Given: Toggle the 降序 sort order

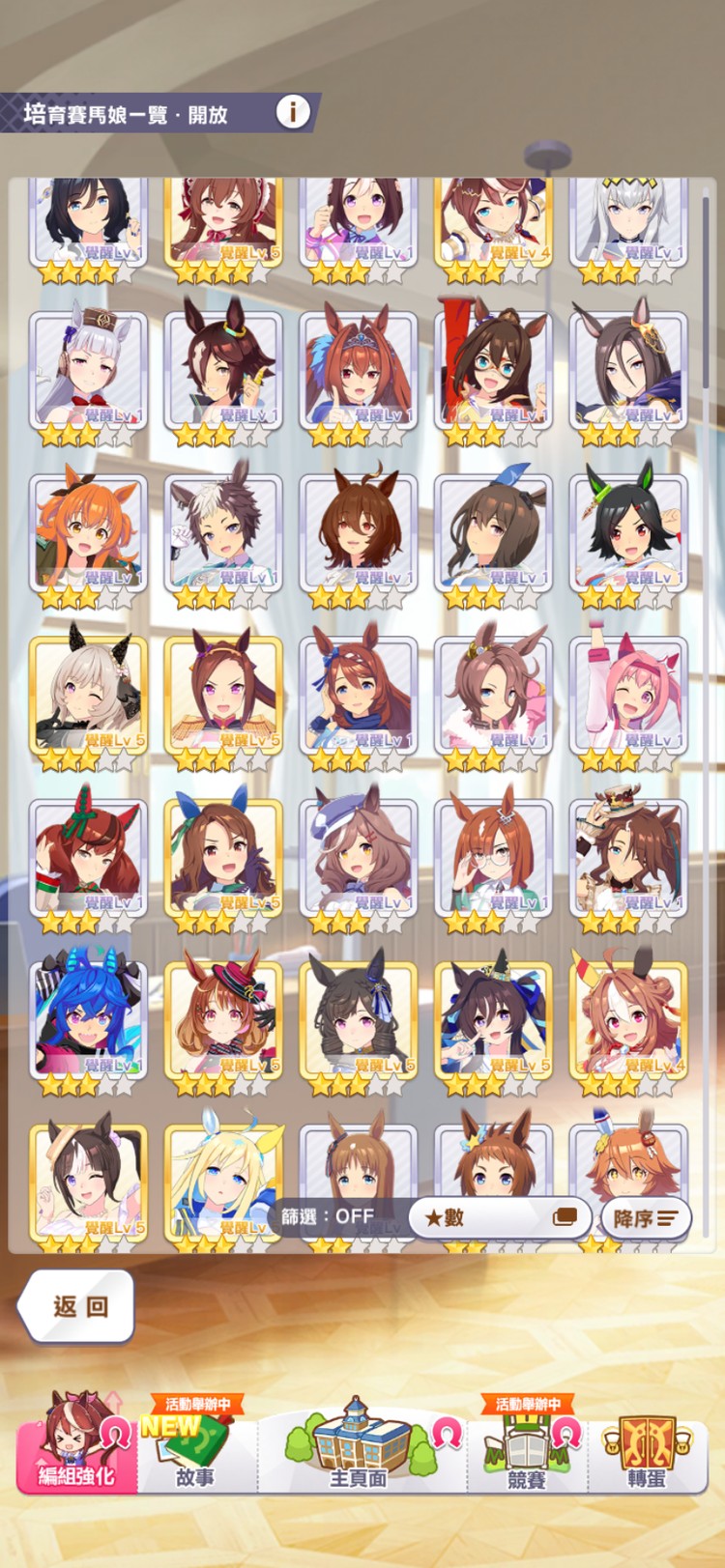Looking at the screenshot, I should point(645,1218).
